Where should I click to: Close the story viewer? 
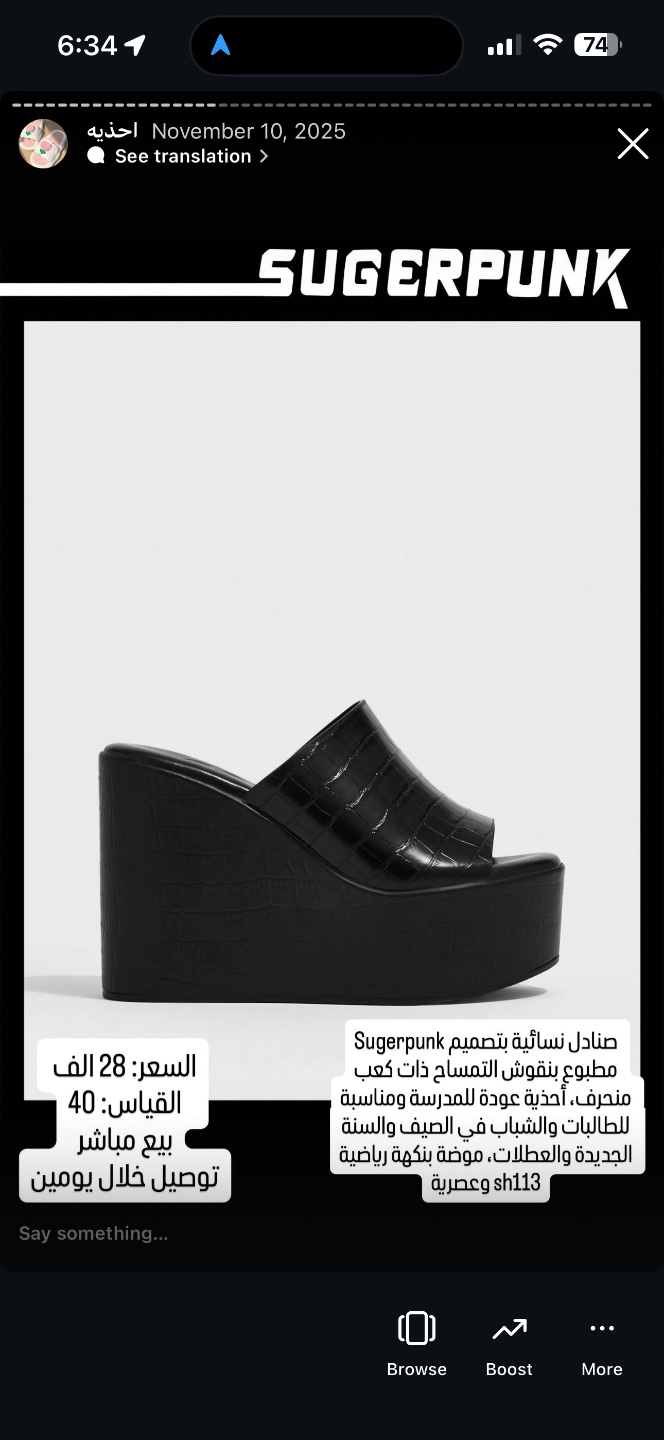coord(632,145)
